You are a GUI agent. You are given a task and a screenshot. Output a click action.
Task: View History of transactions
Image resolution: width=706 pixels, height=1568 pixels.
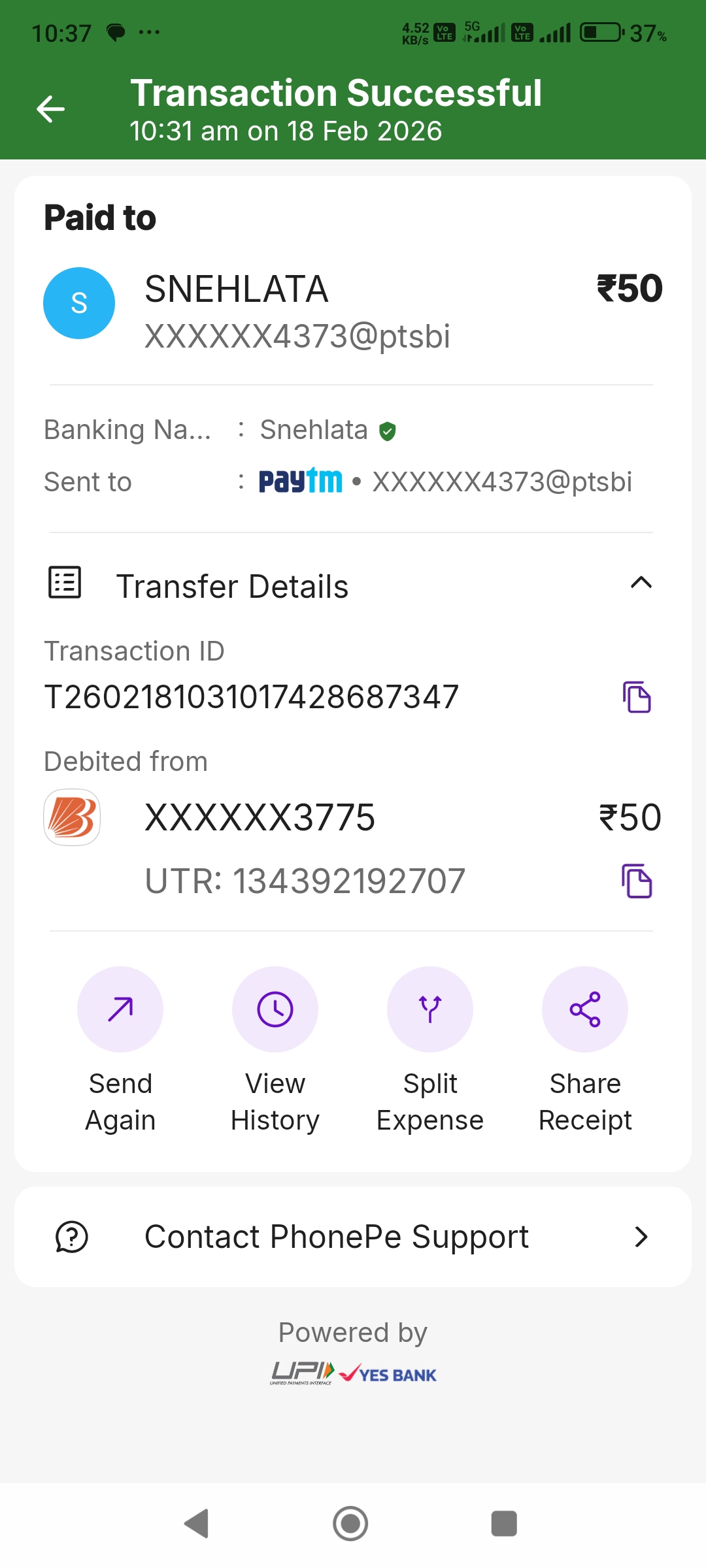click(275, 1010)
